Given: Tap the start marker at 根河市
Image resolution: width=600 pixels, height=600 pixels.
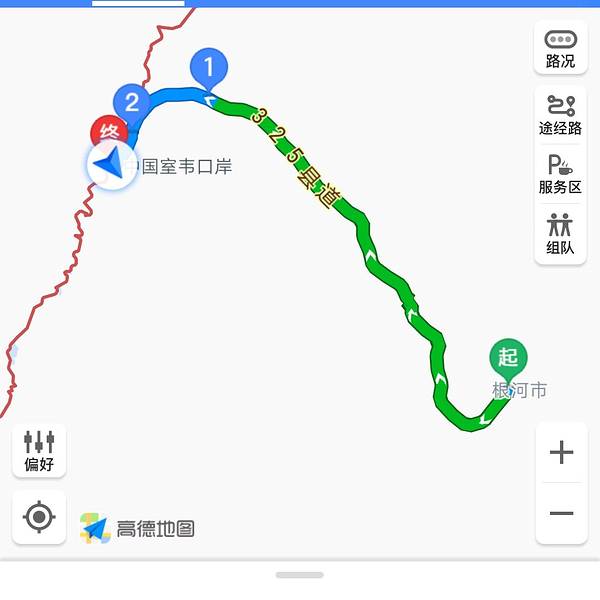Looking at the screenshot, I should click(508, 358).
